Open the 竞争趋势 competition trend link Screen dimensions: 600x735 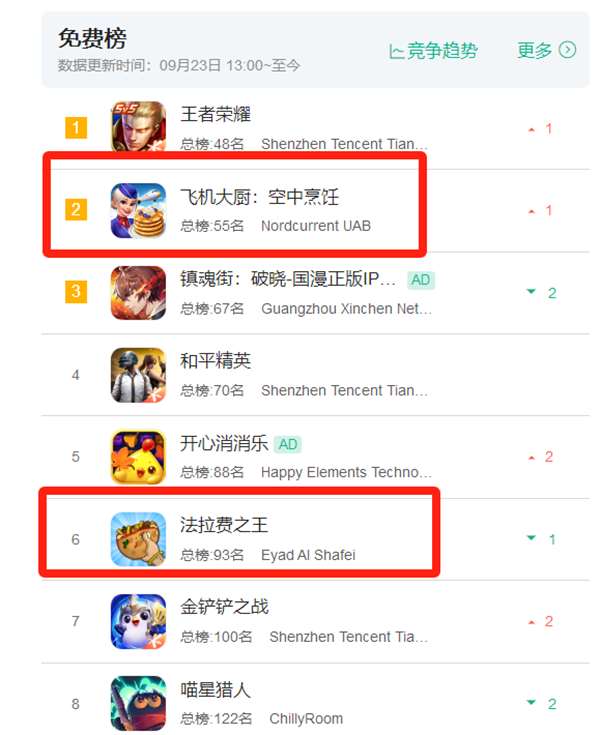433,51
